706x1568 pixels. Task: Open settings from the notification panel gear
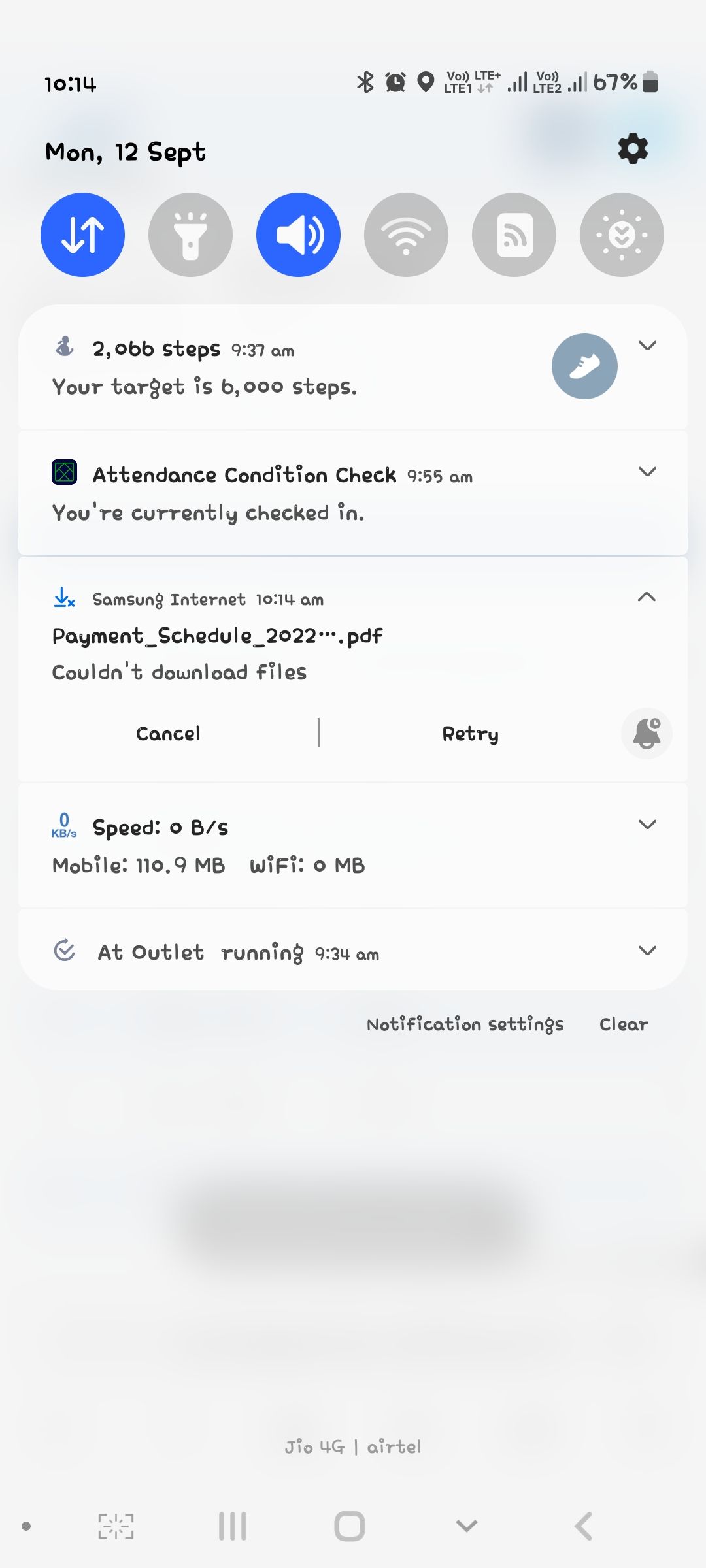coord(631,148)
